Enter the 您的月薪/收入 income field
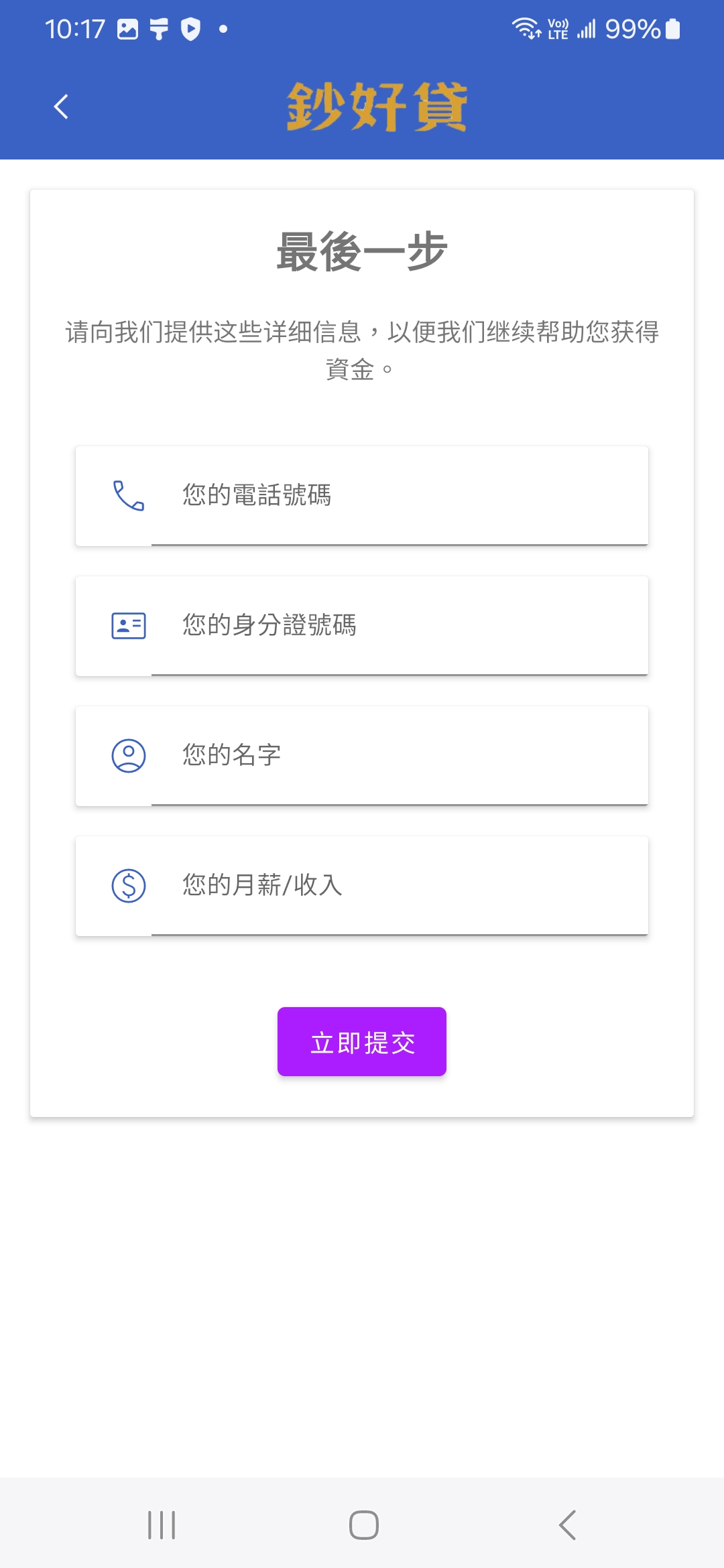Viewport: 724px width, 1568px height. tap(399, 885)
